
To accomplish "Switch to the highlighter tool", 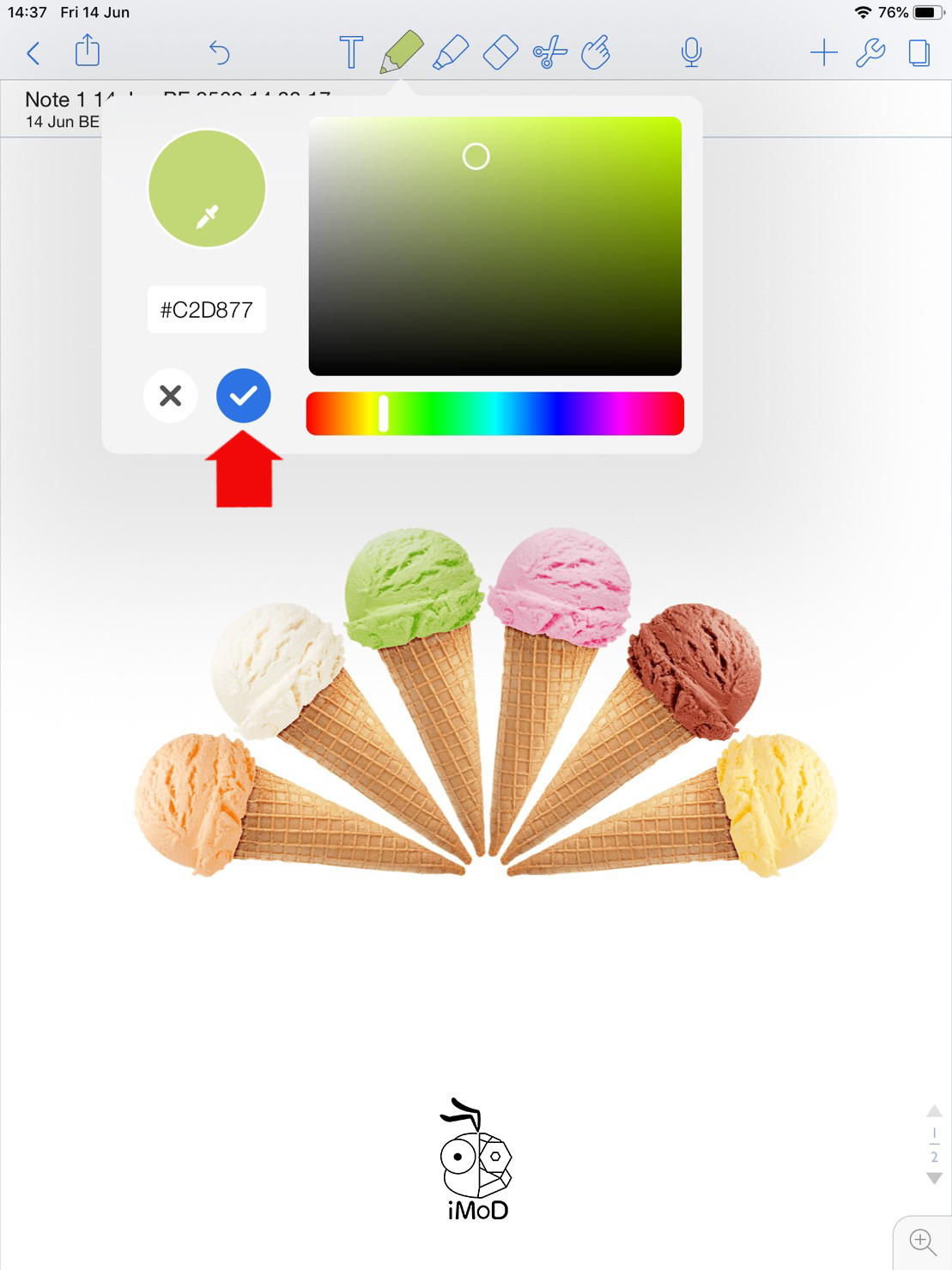I will [451, 52].
